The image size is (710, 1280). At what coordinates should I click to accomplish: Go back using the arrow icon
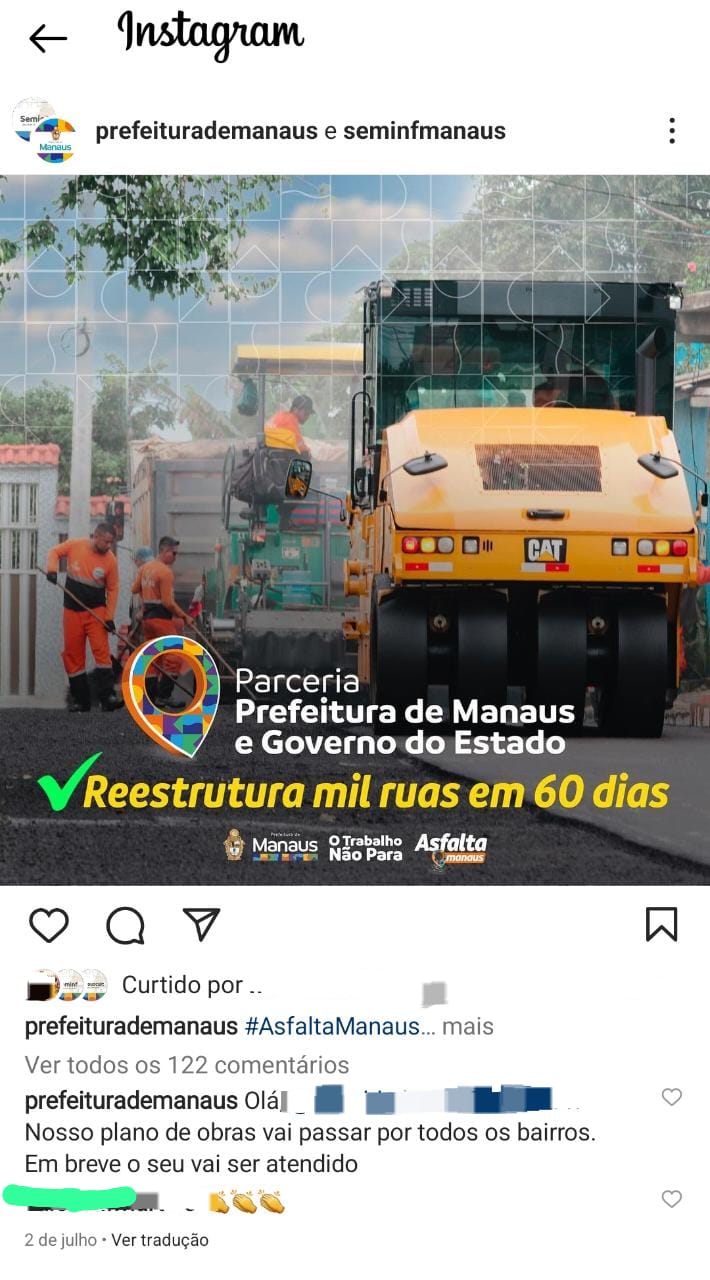tap(47, 39)
